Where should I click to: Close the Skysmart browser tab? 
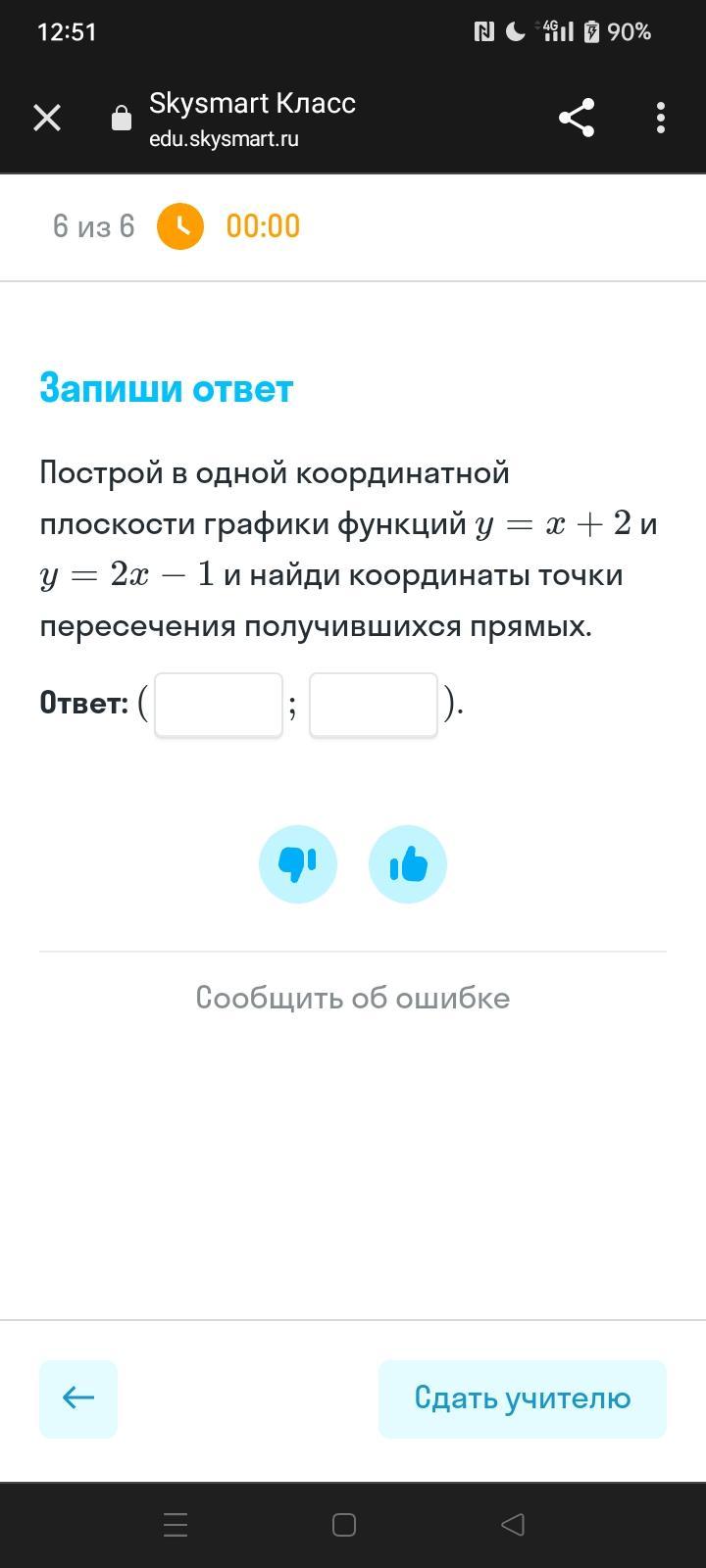pos(47,118)
